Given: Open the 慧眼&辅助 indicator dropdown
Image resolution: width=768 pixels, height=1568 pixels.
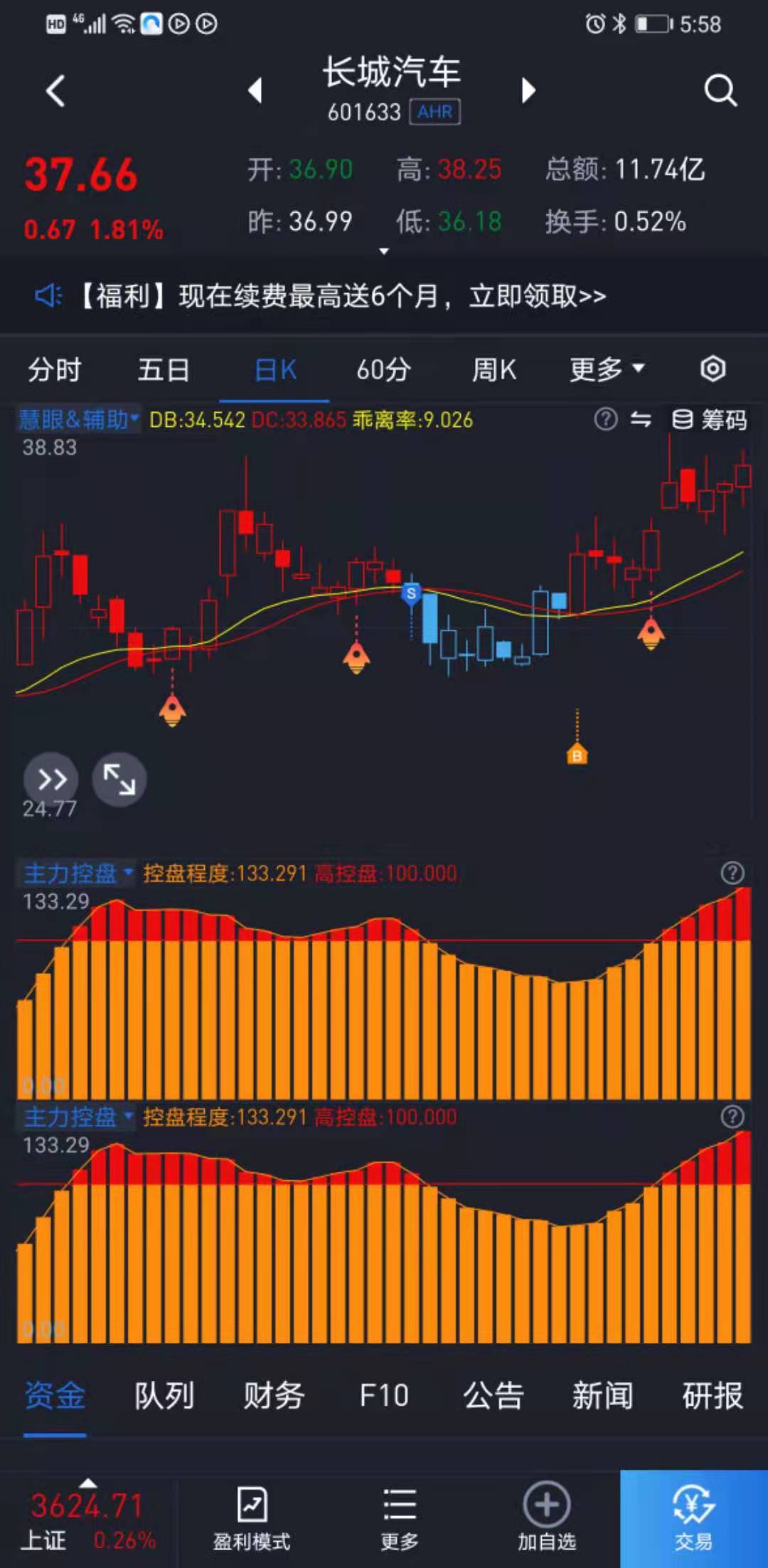Looking at the screenshot, I should pyautogui.click(x=78, y=420).
